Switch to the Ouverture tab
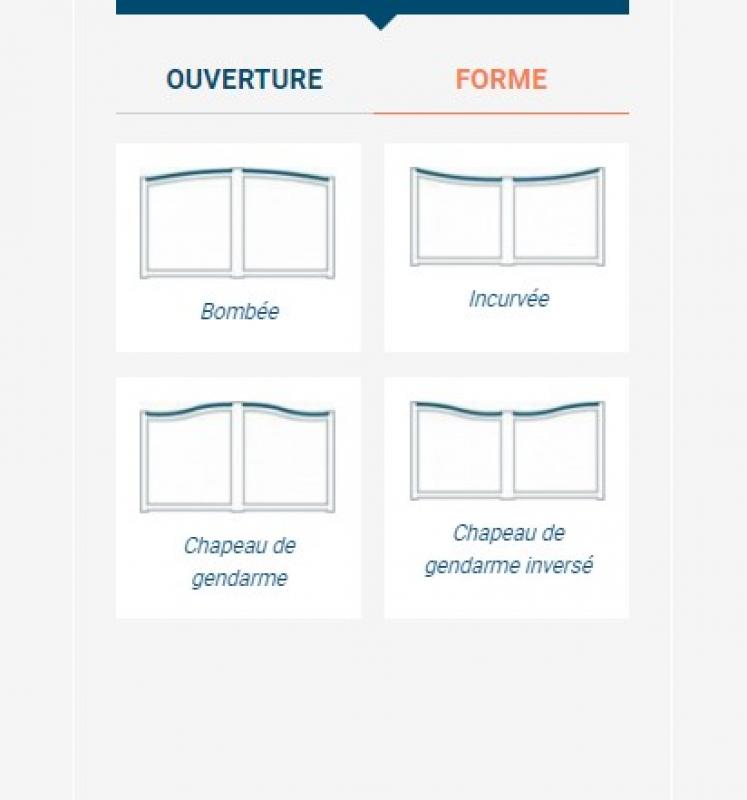The height and width of the screenshot is (800, 747). 244,80
